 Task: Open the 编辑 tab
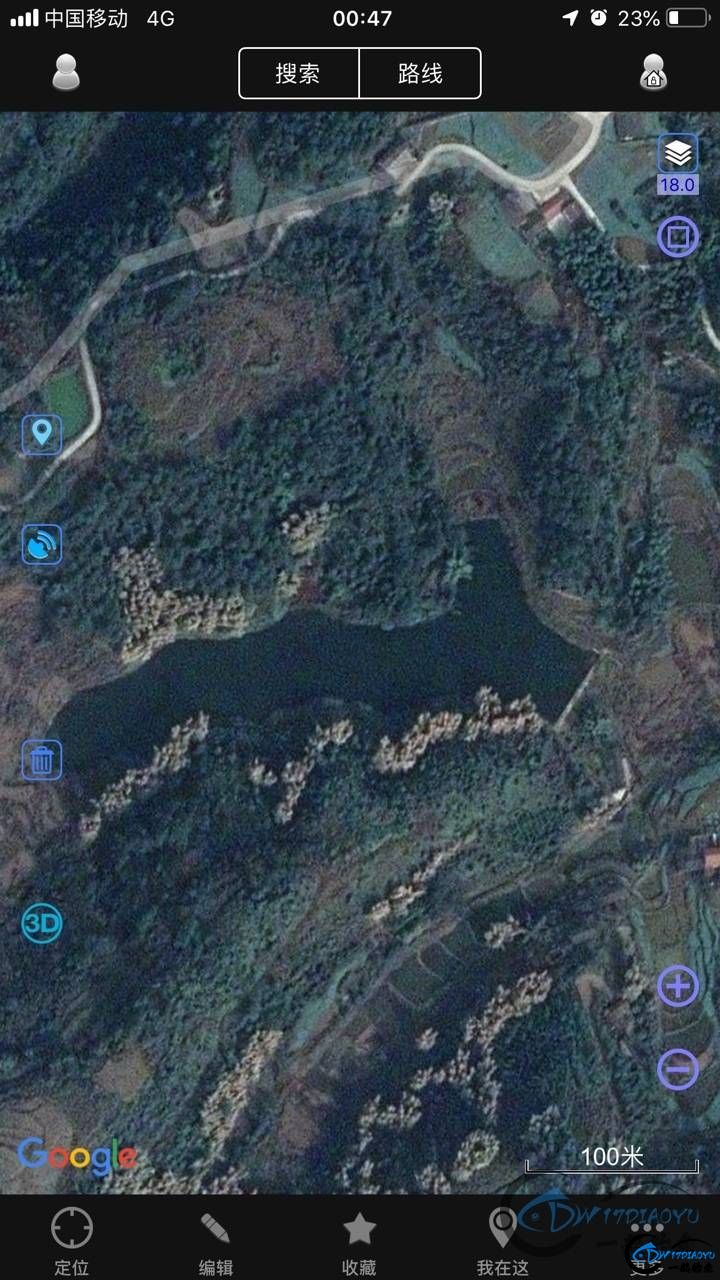[x=215, y=1241]
